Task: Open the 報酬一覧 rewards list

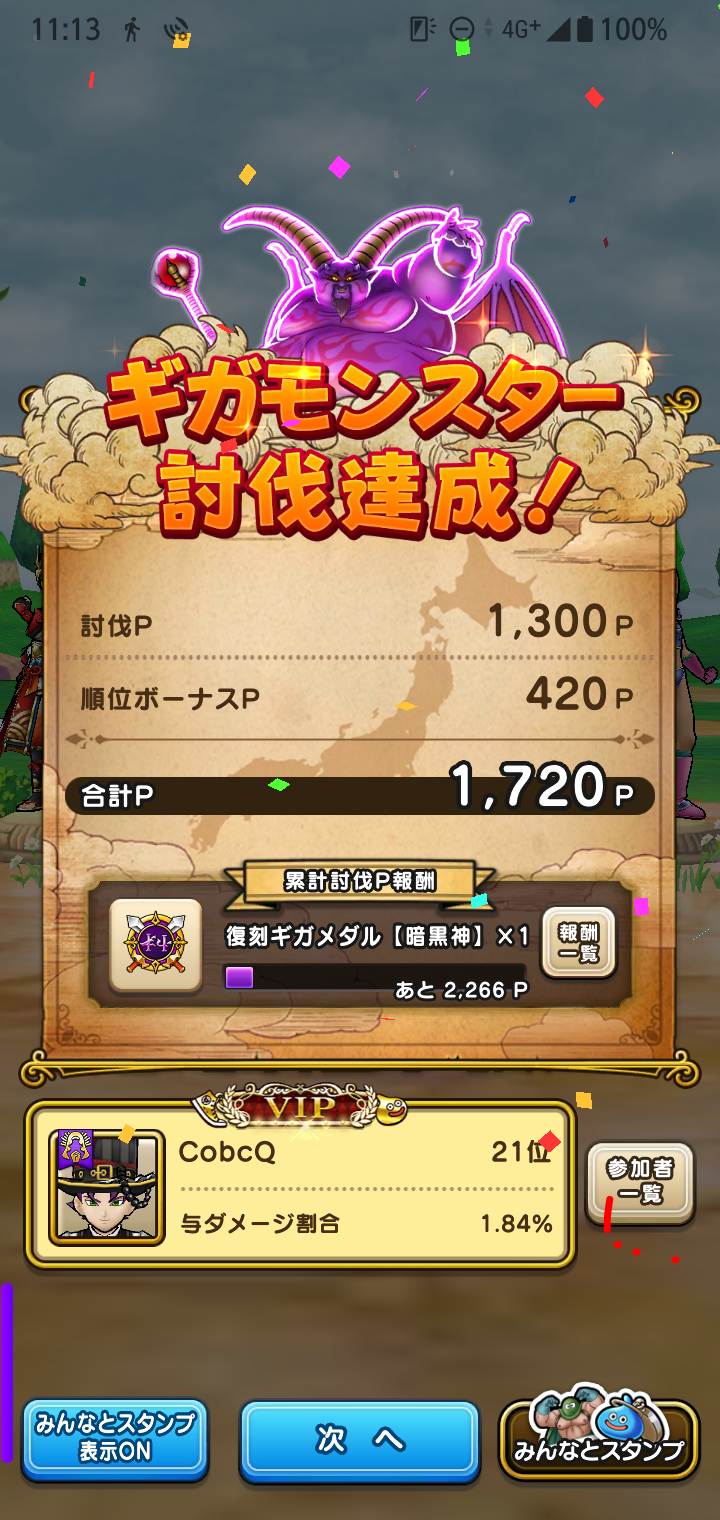Action: [x=578, y=942]
